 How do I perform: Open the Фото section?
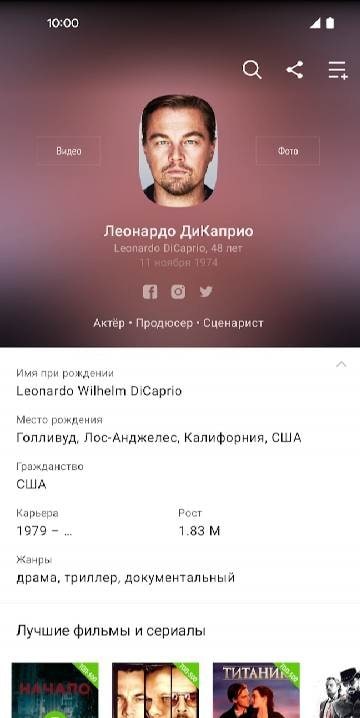point(288,151)
